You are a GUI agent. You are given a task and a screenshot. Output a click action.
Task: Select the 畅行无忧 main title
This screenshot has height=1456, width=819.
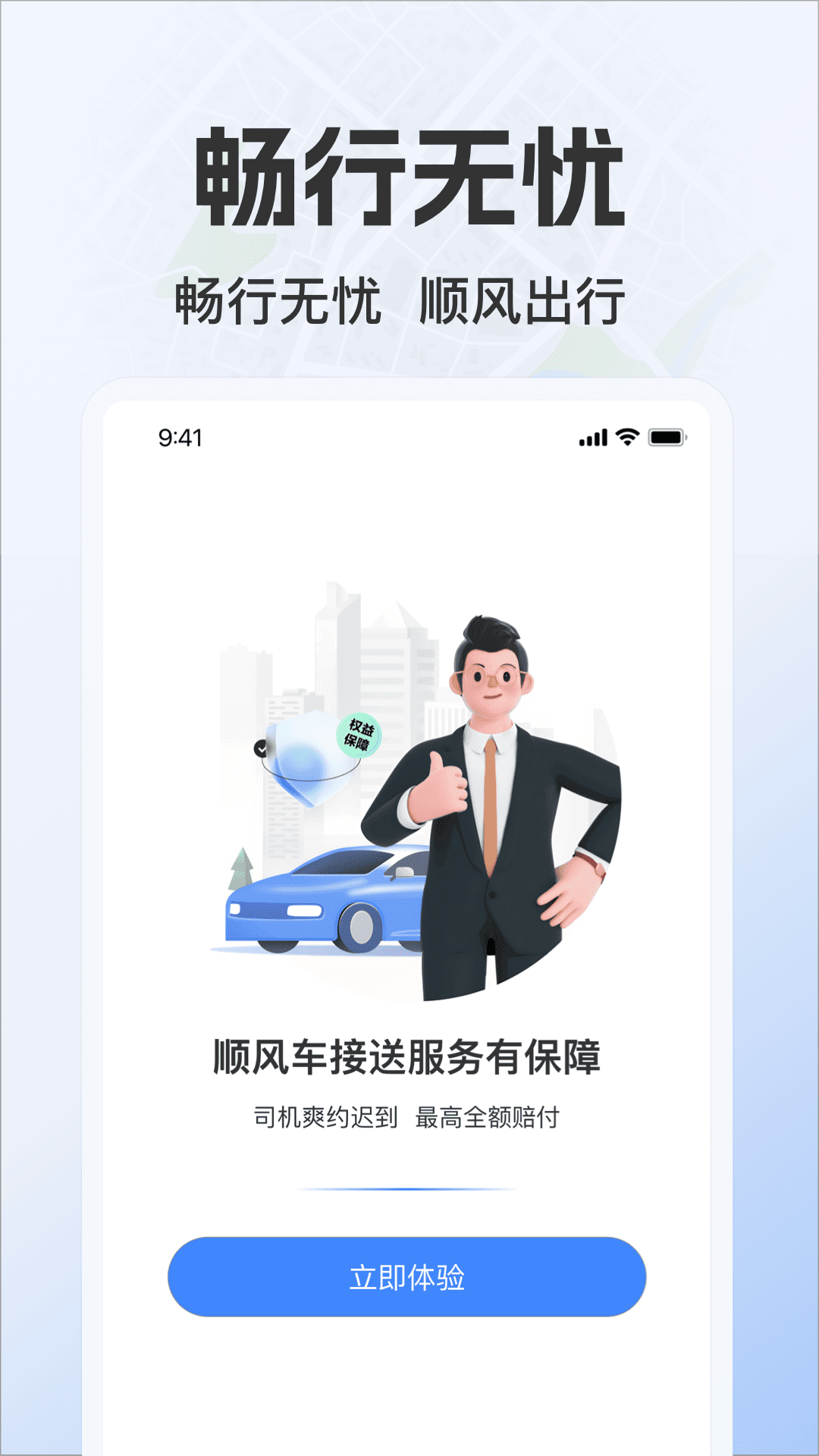[409, 173]
